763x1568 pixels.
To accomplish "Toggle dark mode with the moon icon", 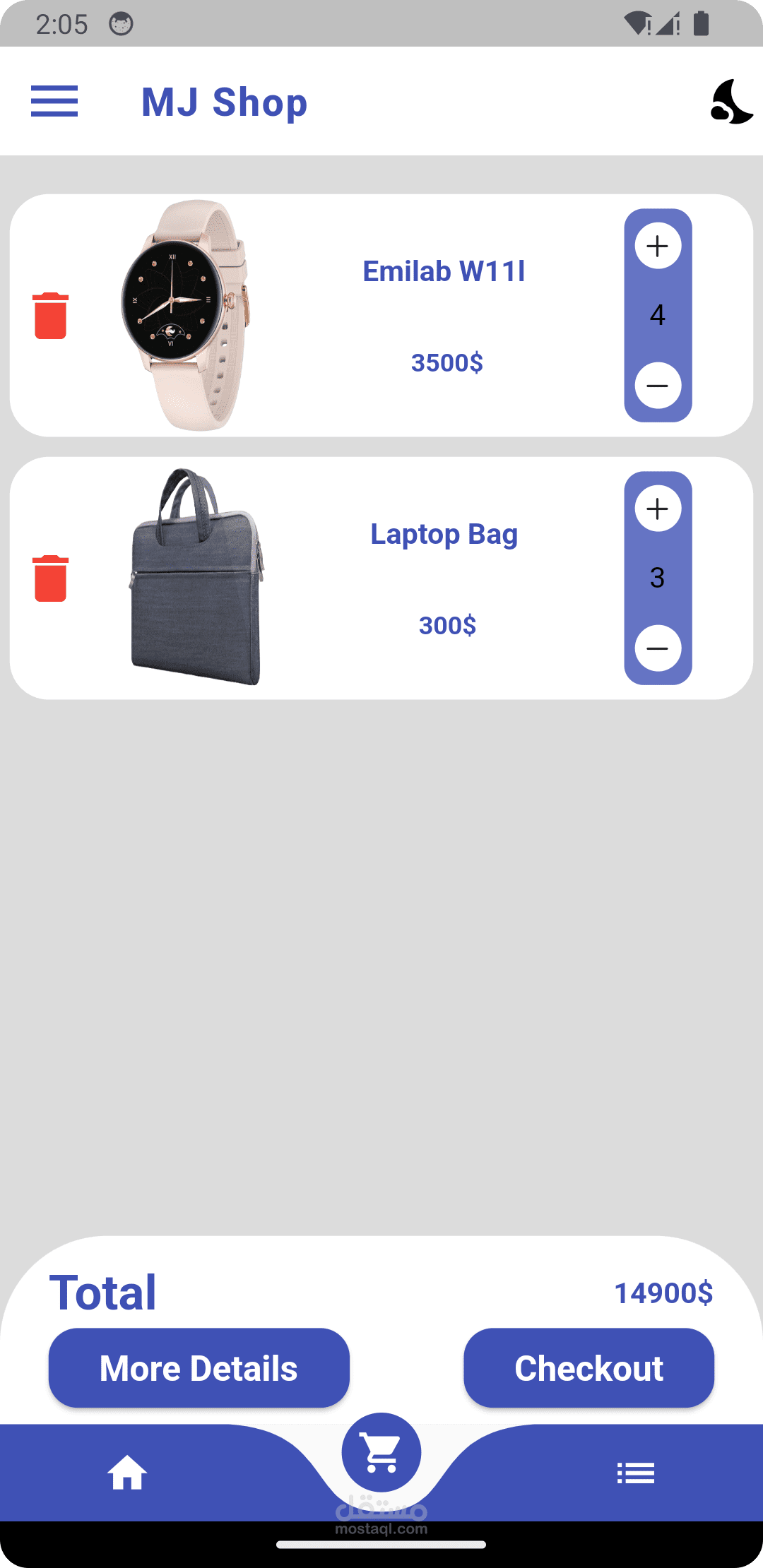I will pyautogui.click(x=731, y=102).
